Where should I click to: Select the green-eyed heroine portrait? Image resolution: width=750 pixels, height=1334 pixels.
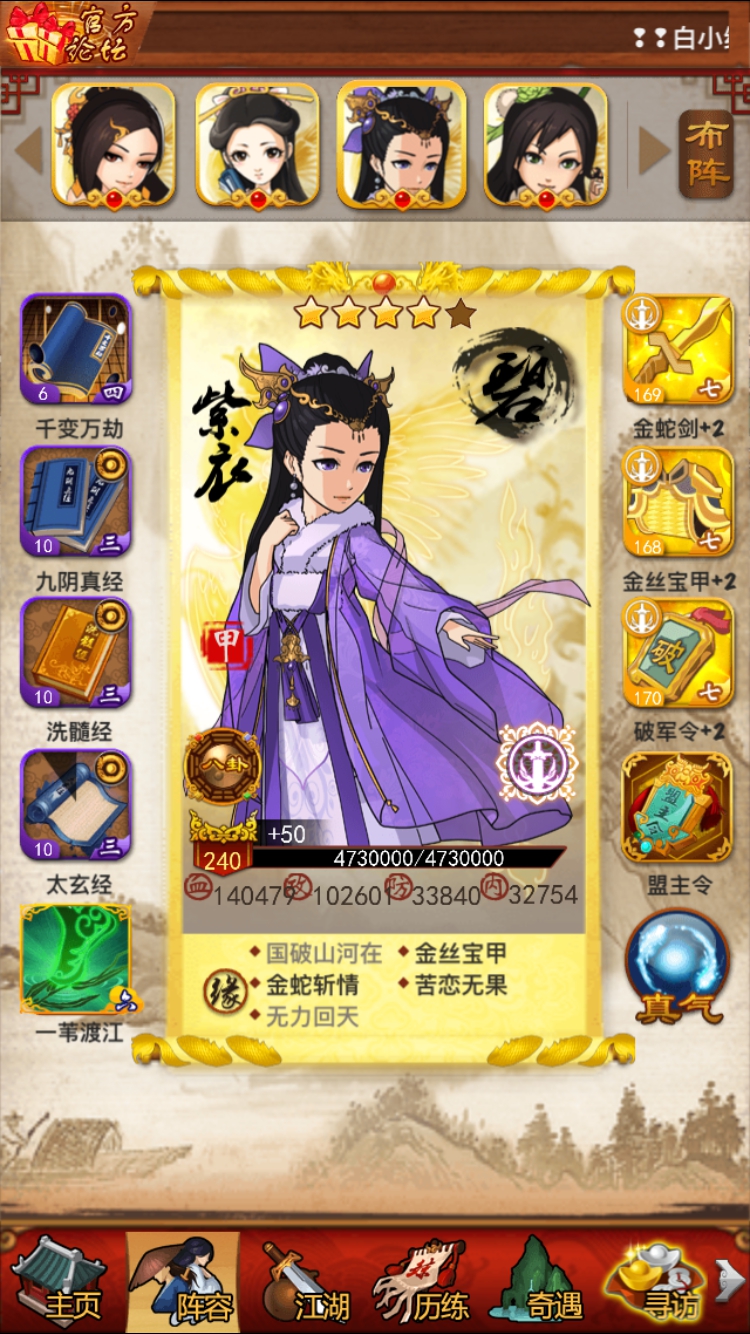click(546, 145)
